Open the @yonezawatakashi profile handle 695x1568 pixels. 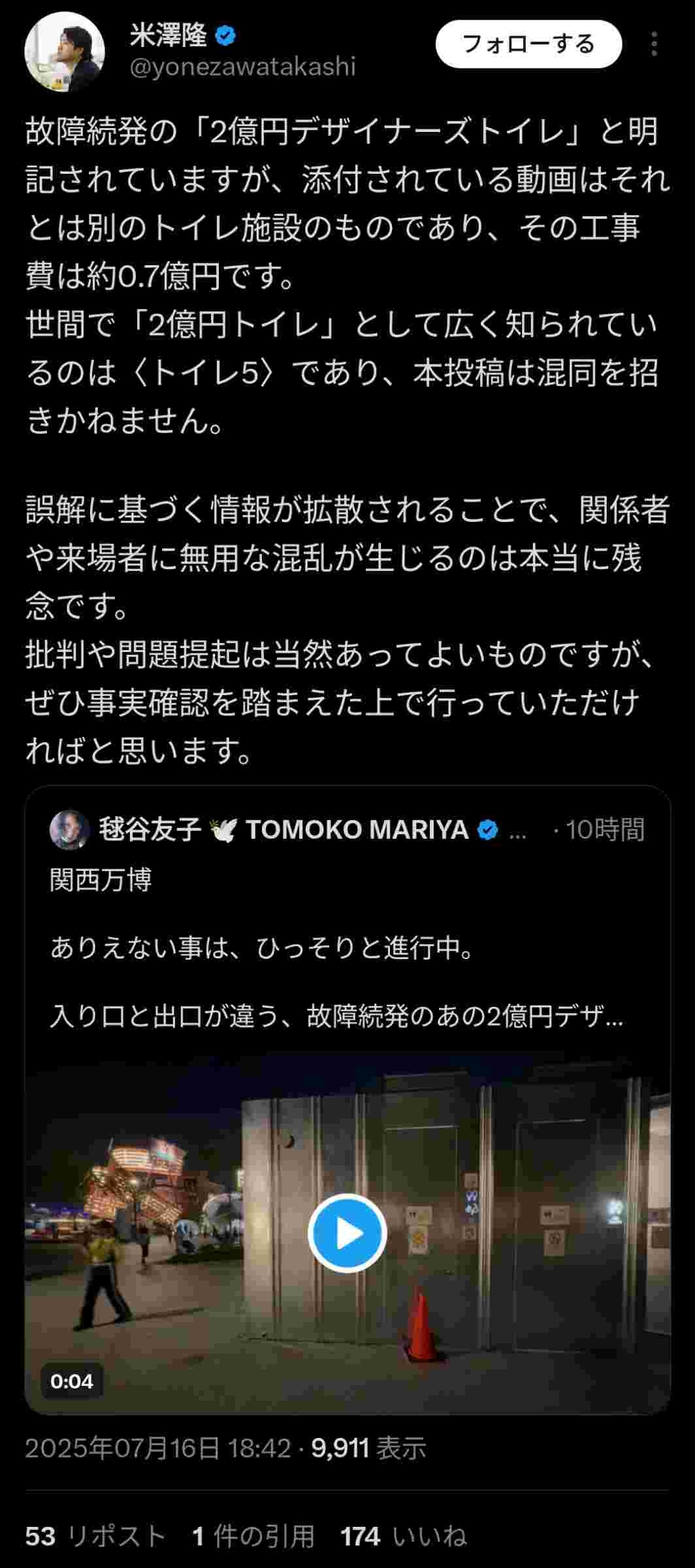pos(242,67)
